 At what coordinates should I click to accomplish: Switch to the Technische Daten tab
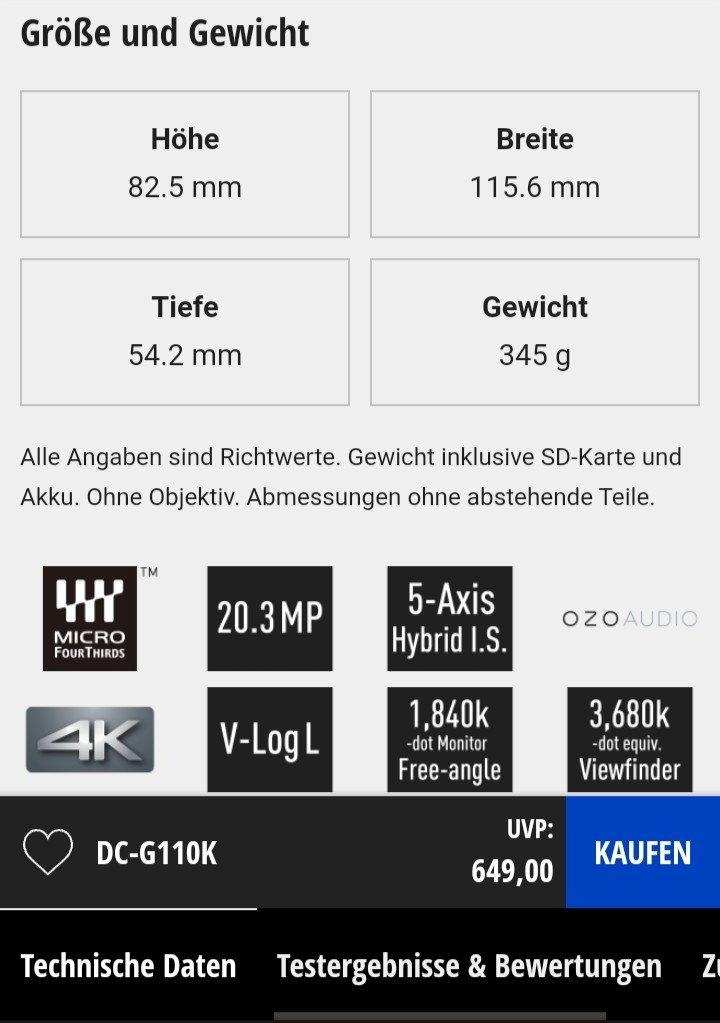point(128,966)
